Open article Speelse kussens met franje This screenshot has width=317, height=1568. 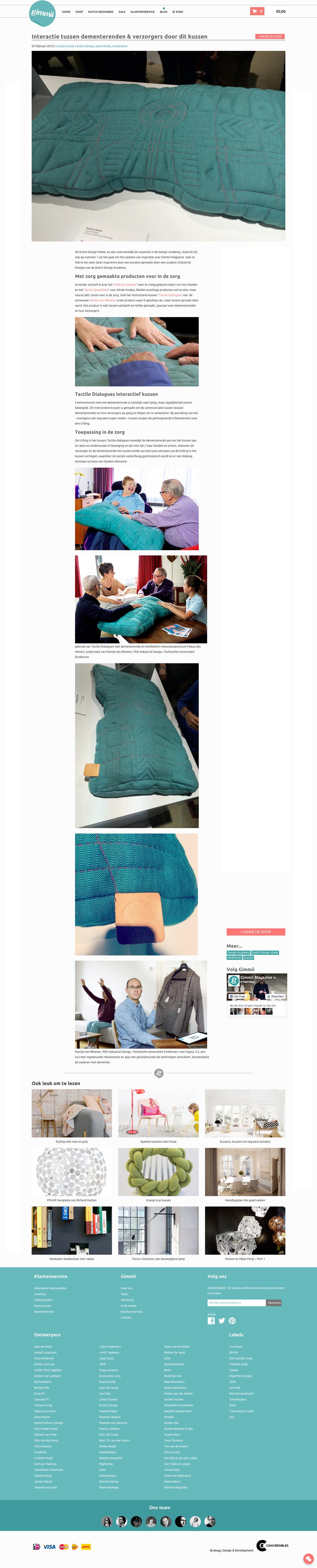[158, 1113]
